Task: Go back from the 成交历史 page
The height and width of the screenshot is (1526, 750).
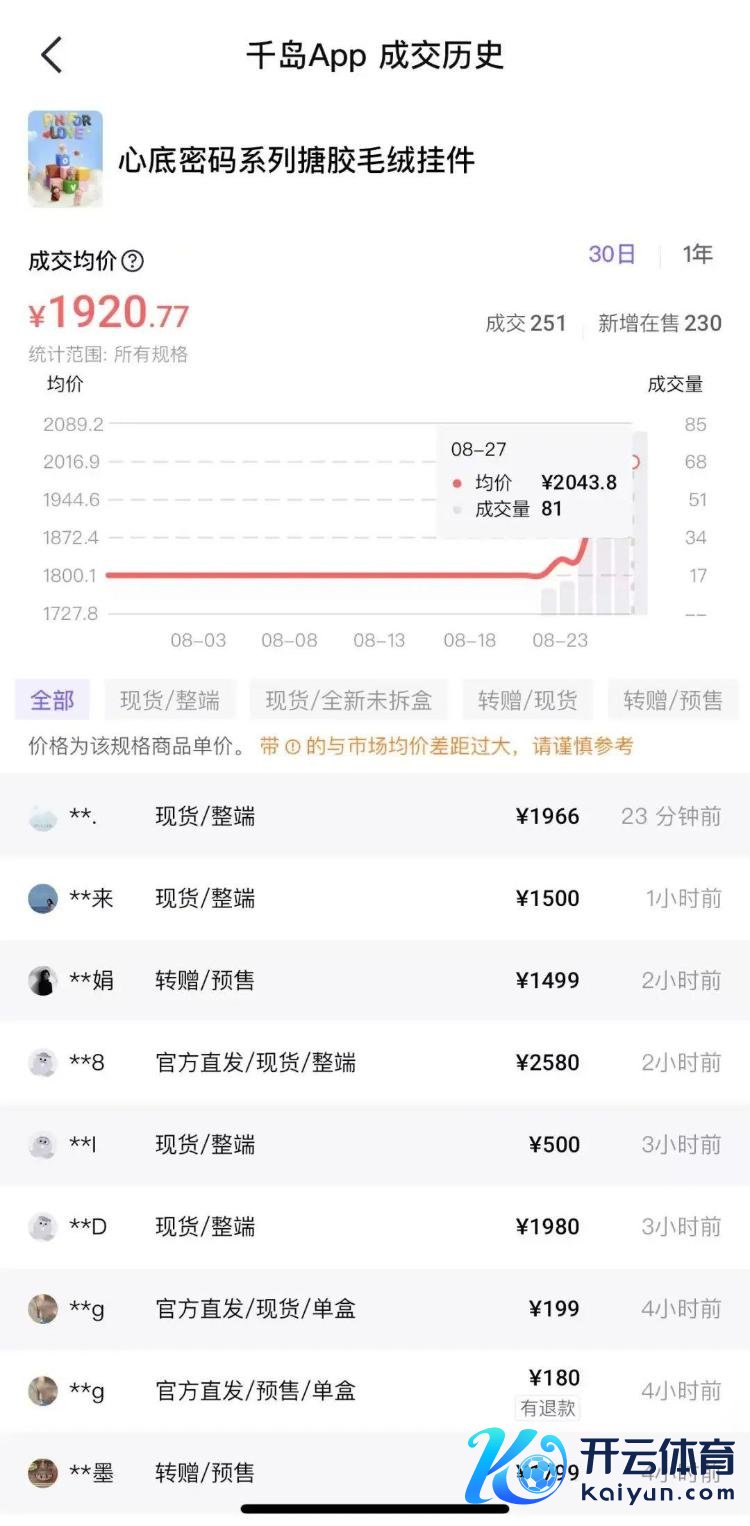Action: [x=52, y=55]
